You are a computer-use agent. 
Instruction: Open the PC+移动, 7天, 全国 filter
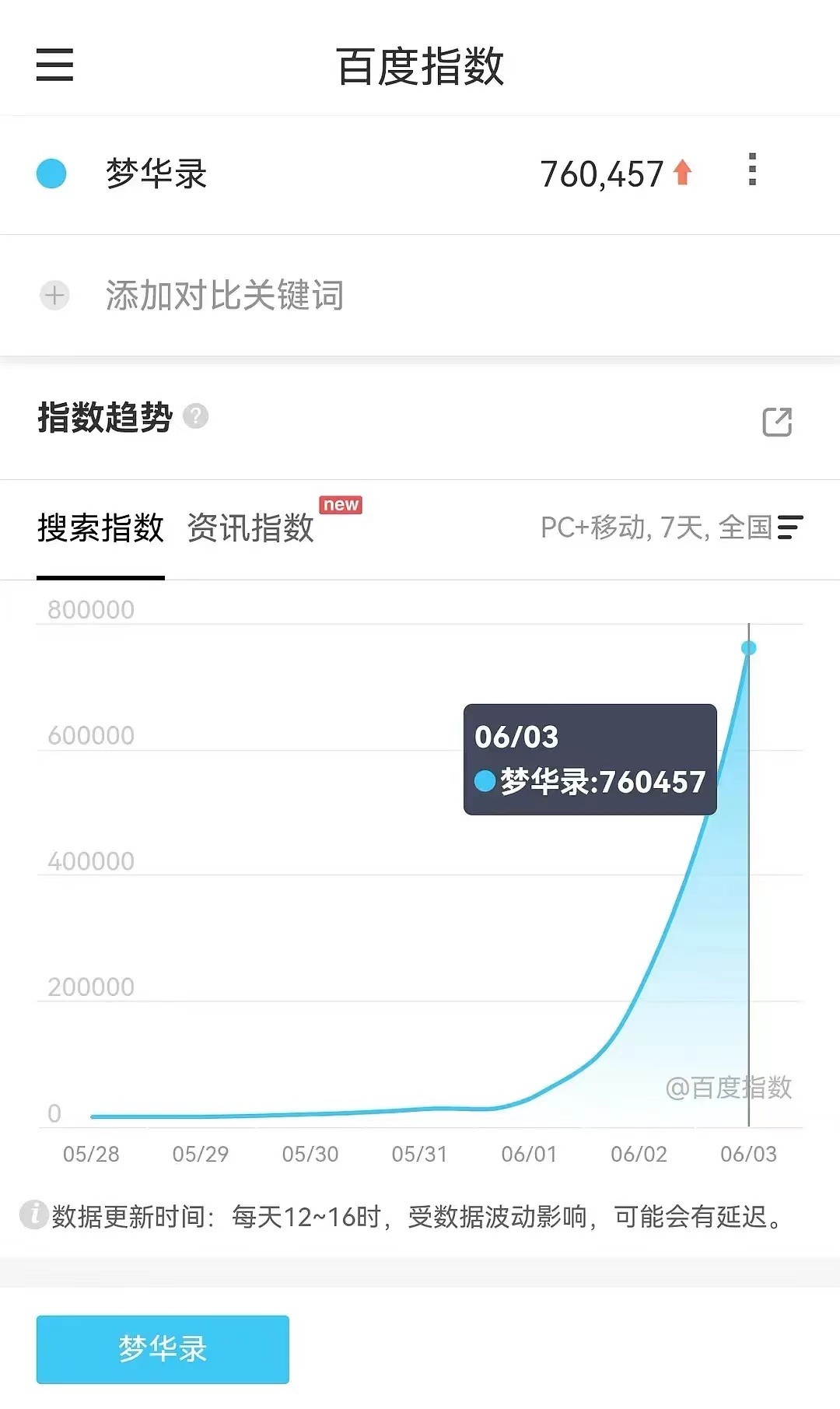coord(671,527)
